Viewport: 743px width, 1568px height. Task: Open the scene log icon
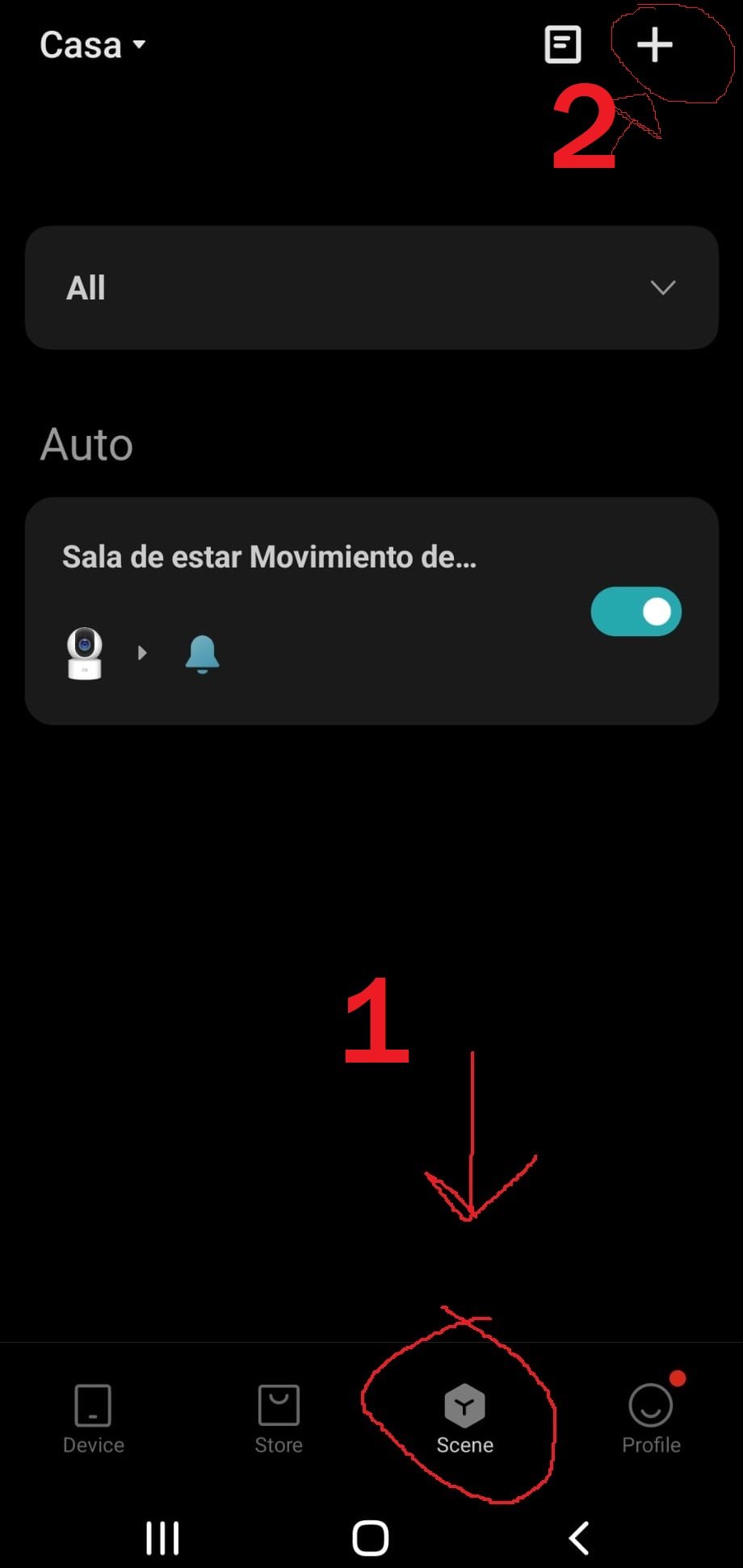pyautogui.click(x=563, y=44)
